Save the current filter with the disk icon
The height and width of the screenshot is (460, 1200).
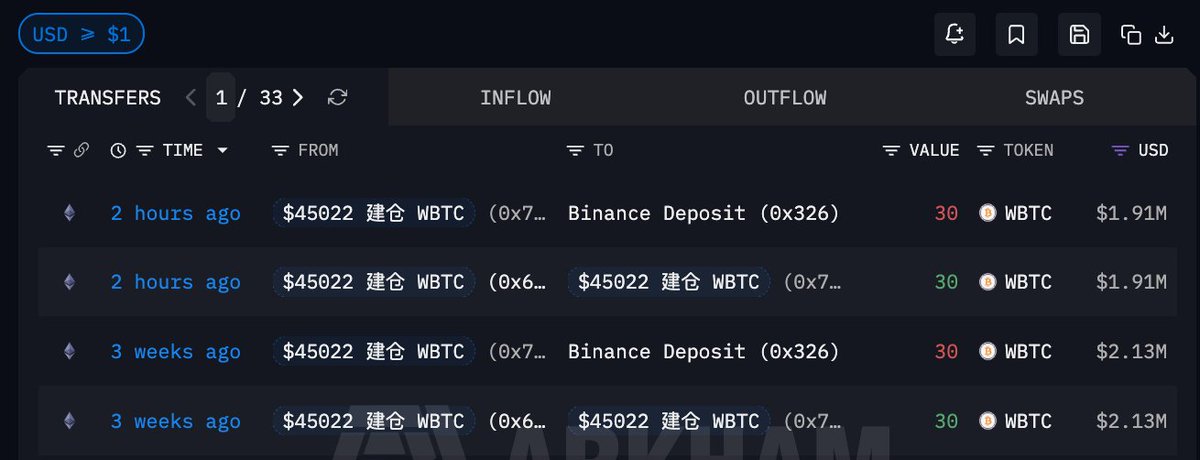coord(1079,35)
